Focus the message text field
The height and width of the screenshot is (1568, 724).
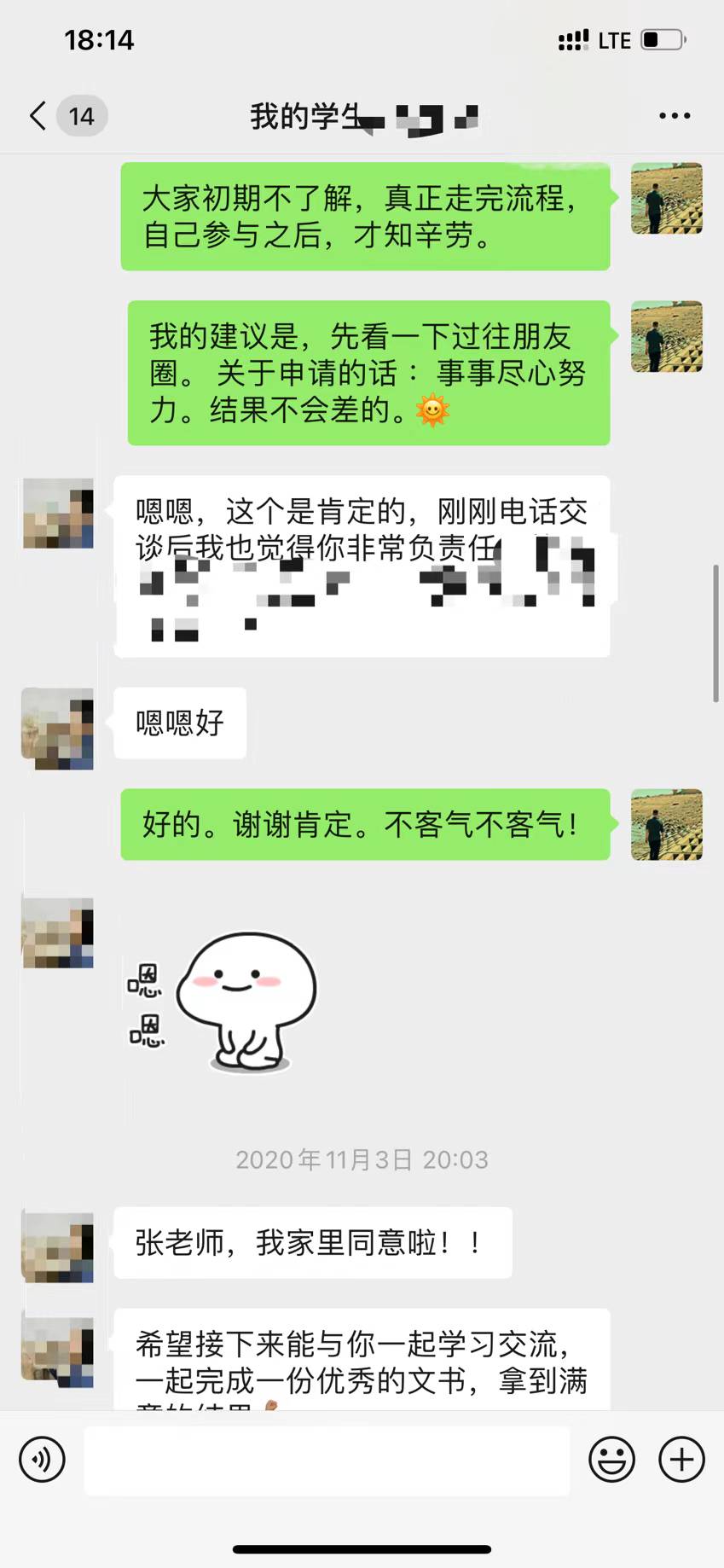[x=327, y=1460]
